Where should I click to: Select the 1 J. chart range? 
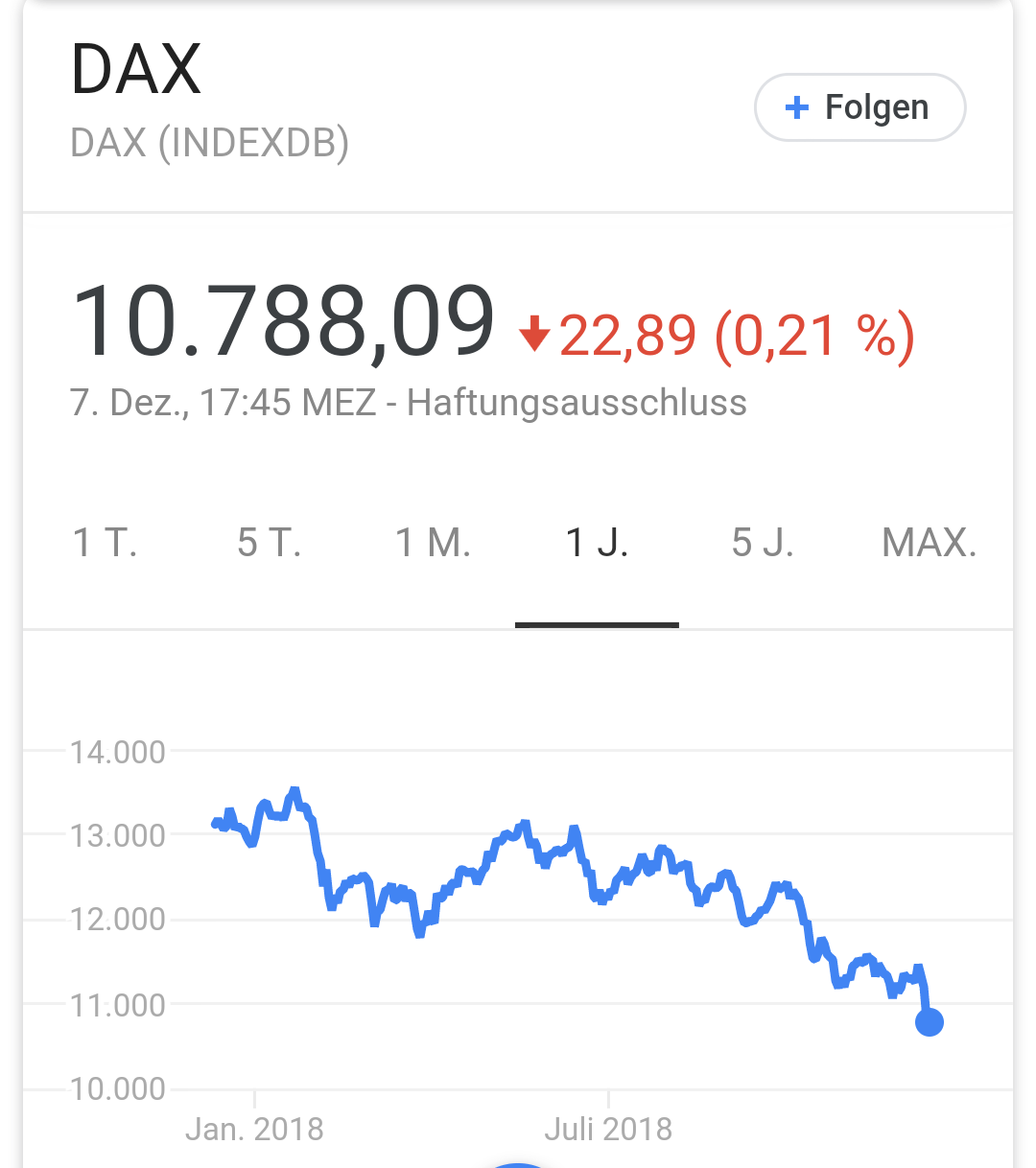tap(597, 543)
